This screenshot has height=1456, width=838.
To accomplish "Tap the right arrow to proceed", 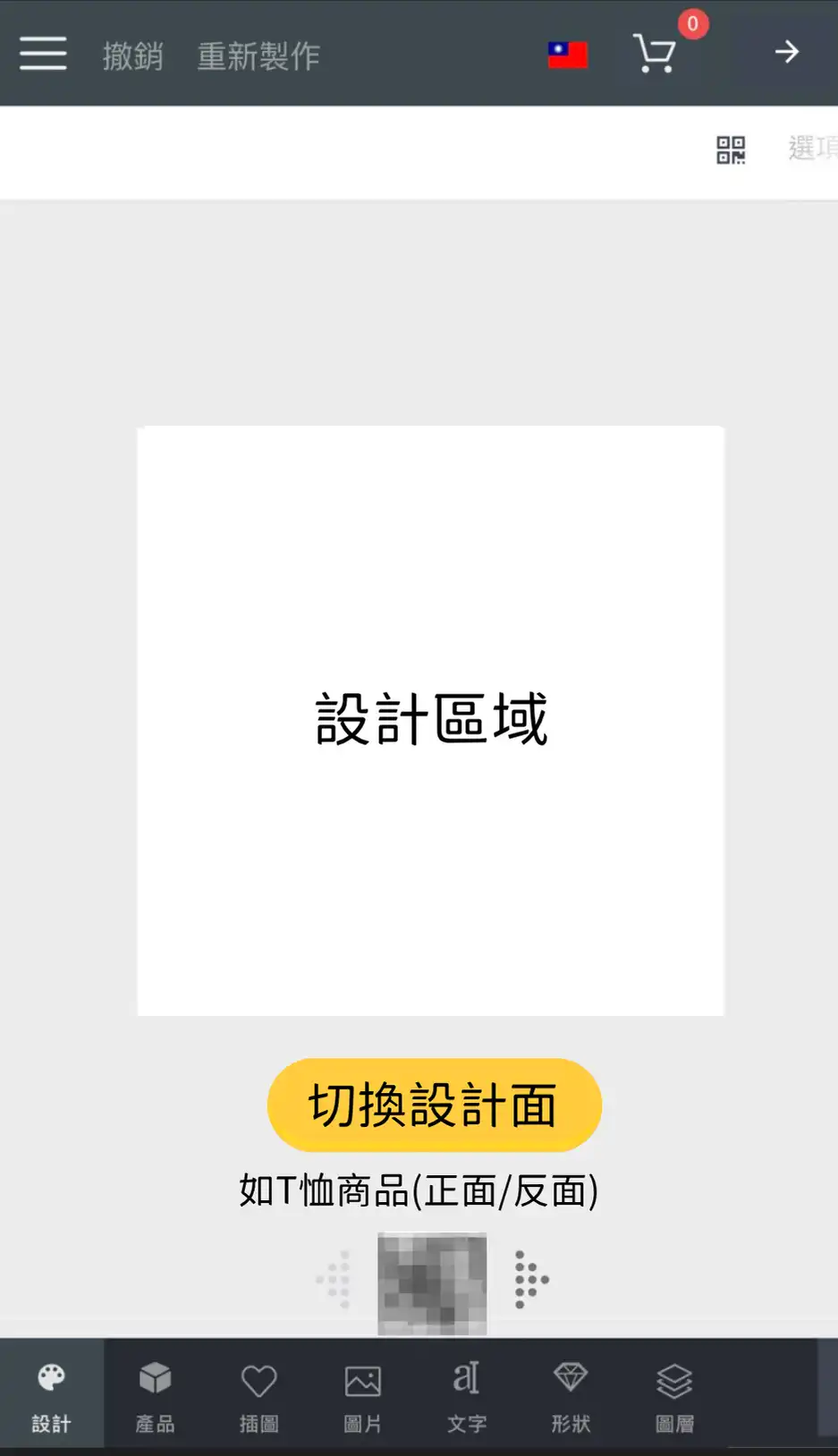I will point(786,52).
